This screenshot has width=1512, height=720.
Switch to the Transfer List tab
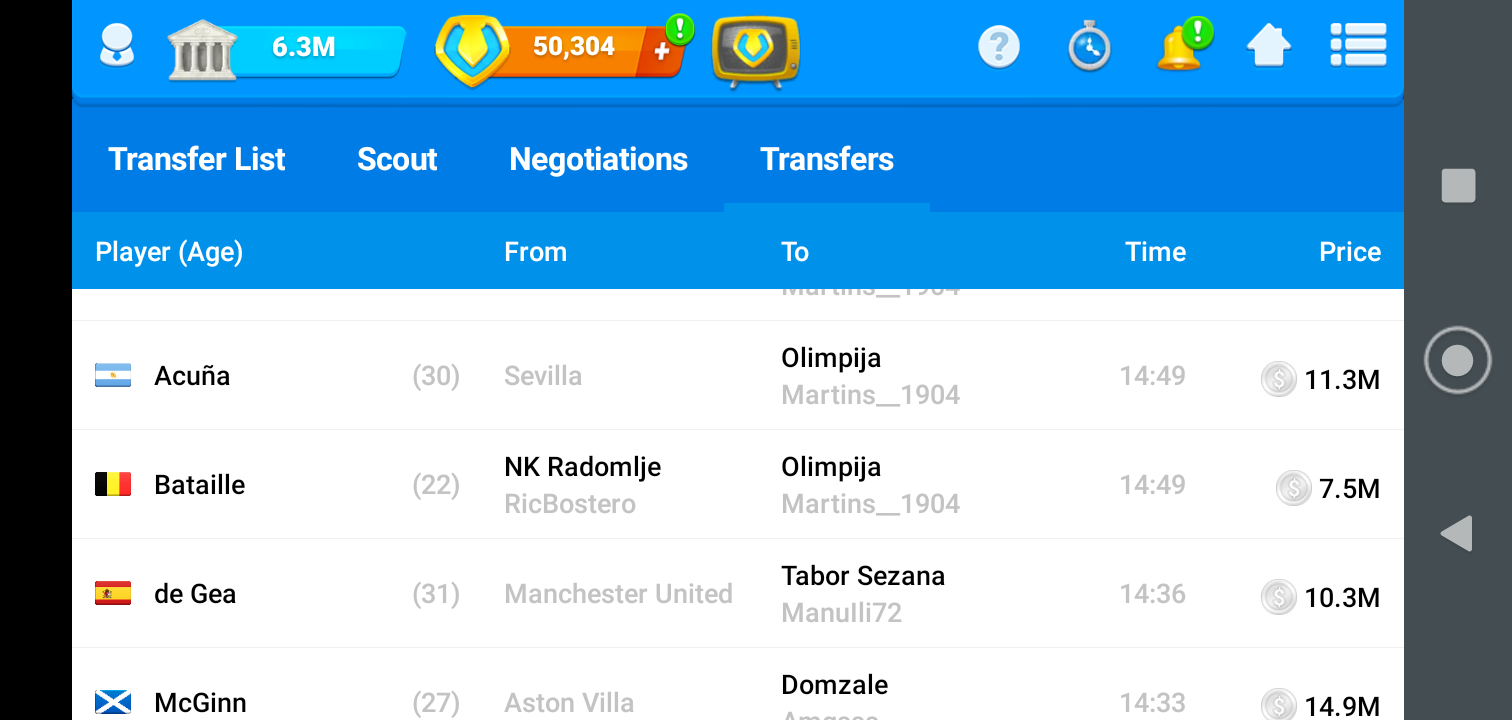pos(197,159)
